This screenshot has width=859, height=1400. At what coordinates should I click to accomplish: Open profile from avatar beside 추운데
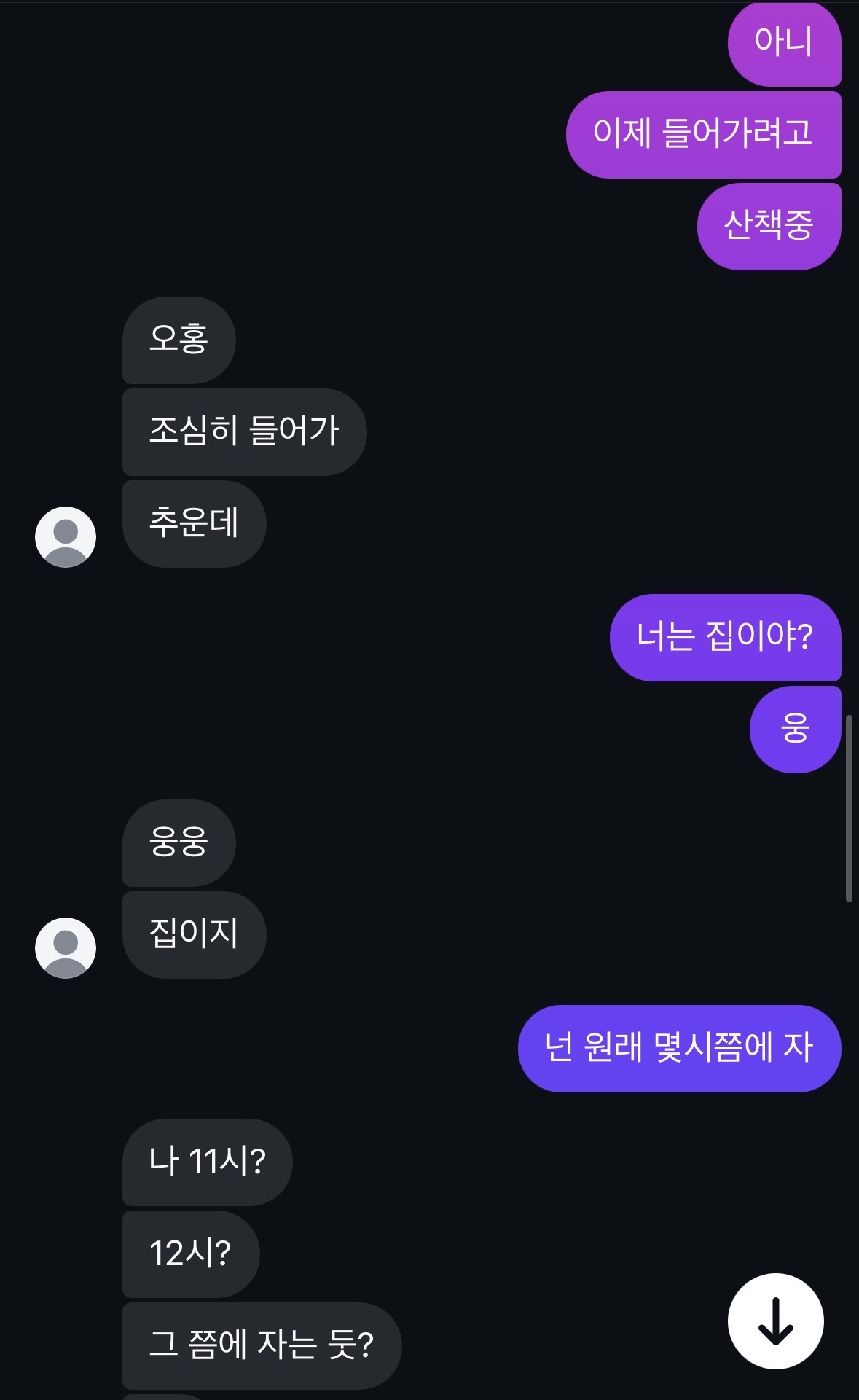tap(66, 537)
